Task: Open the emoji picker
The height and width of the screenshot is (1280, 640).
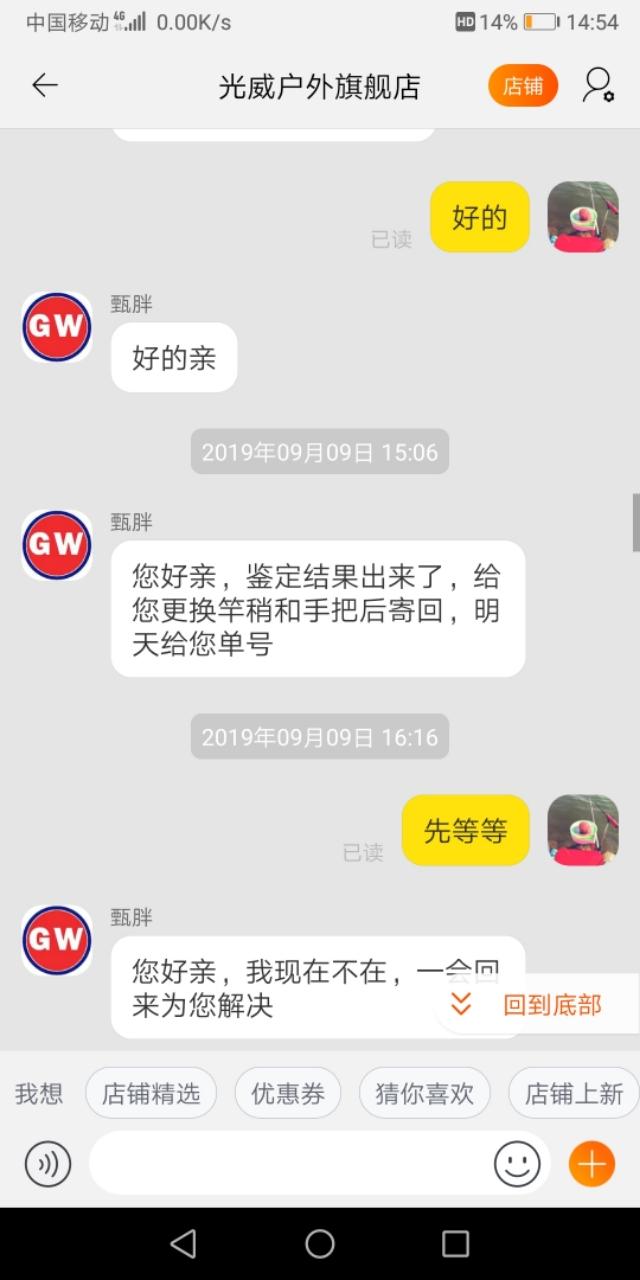Action: coord(516,1164)
